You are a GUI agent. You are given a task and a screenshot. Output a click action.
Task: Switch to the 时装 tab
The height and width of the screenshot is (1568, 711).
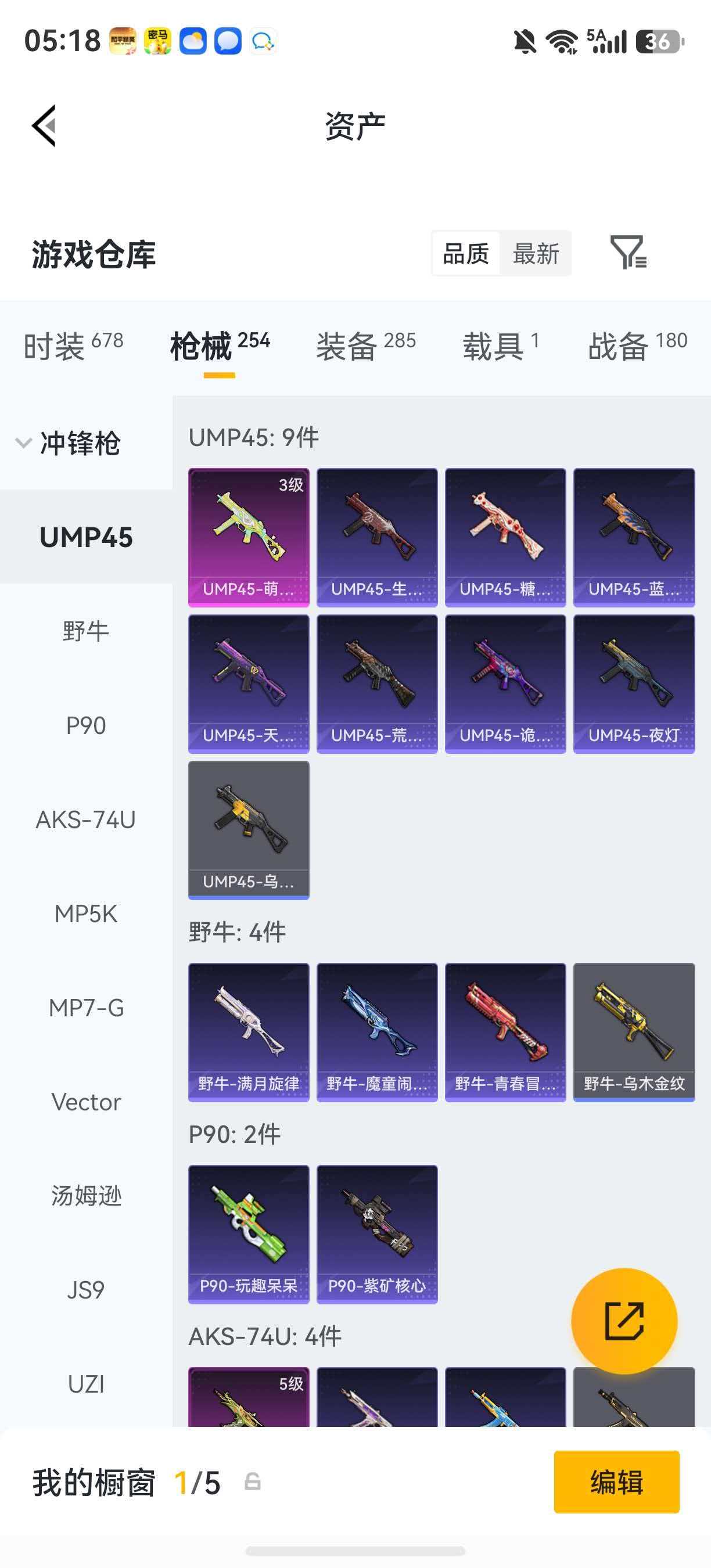click(73, 346)
